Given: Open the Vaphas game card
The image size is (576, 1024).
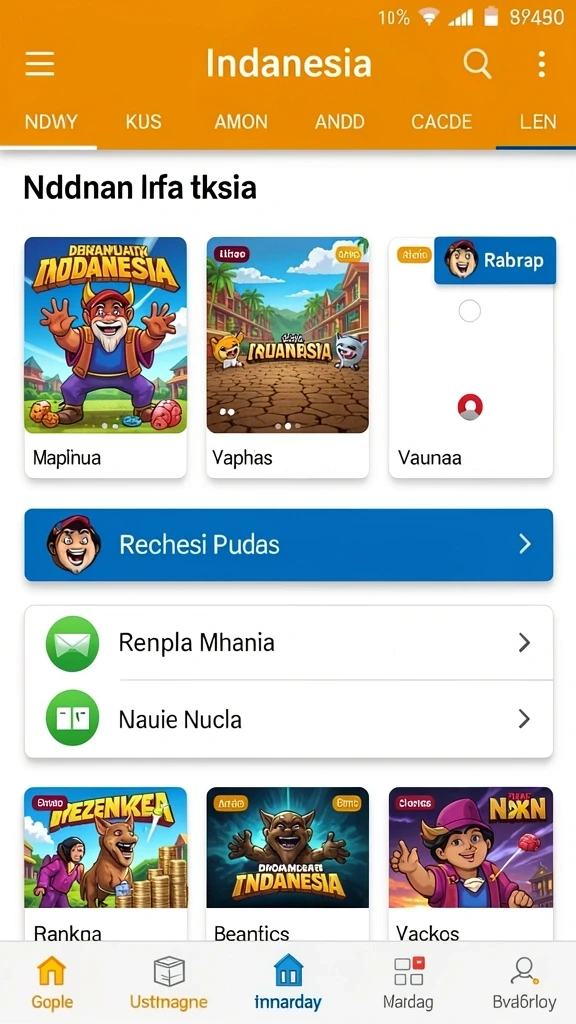Looking at the screenshot, I should pyautogui.click(x=287, y=357).
